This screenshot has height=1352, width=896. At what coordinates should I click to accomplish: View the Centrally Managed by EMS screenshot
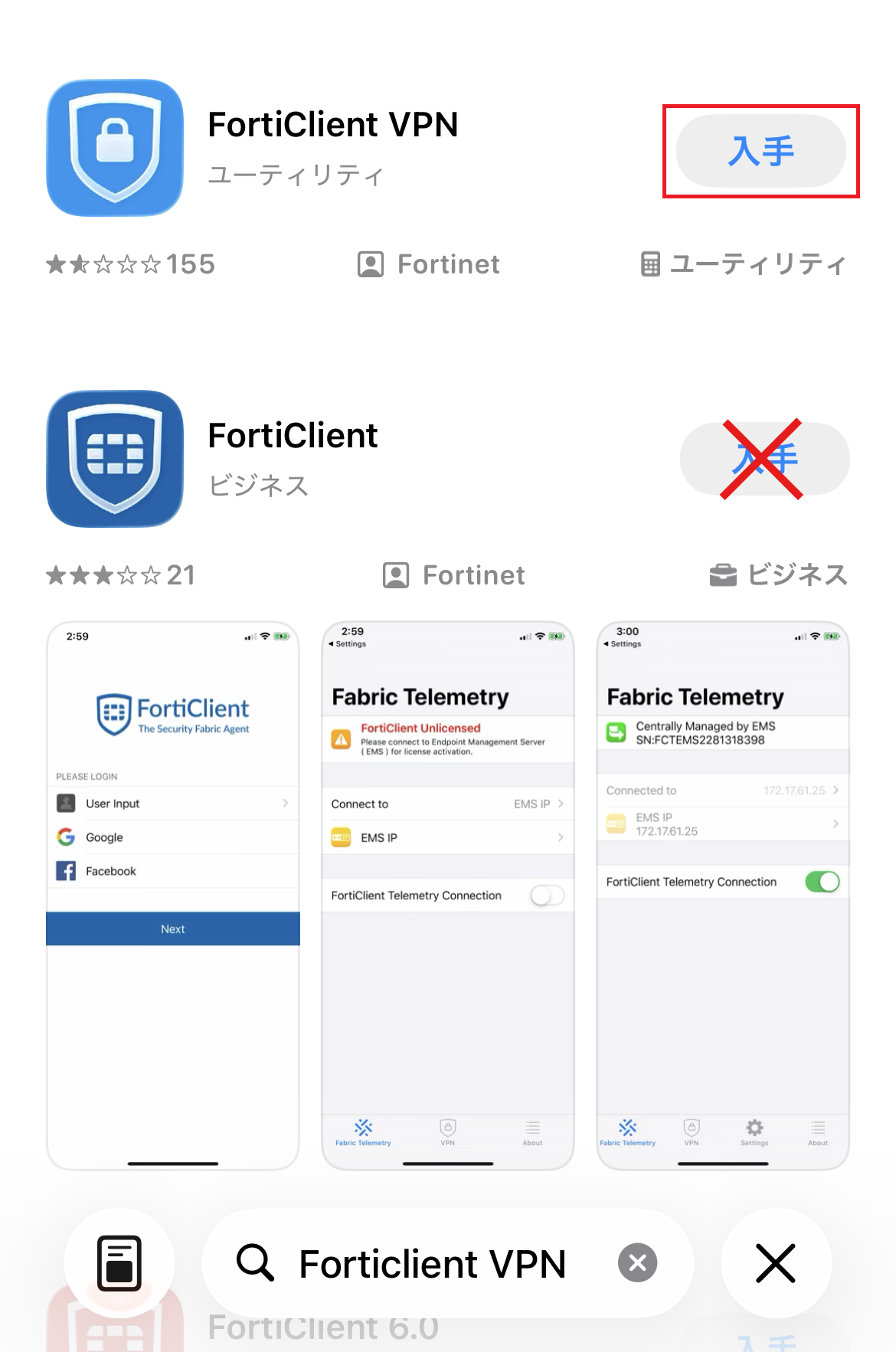coord(723,895)
